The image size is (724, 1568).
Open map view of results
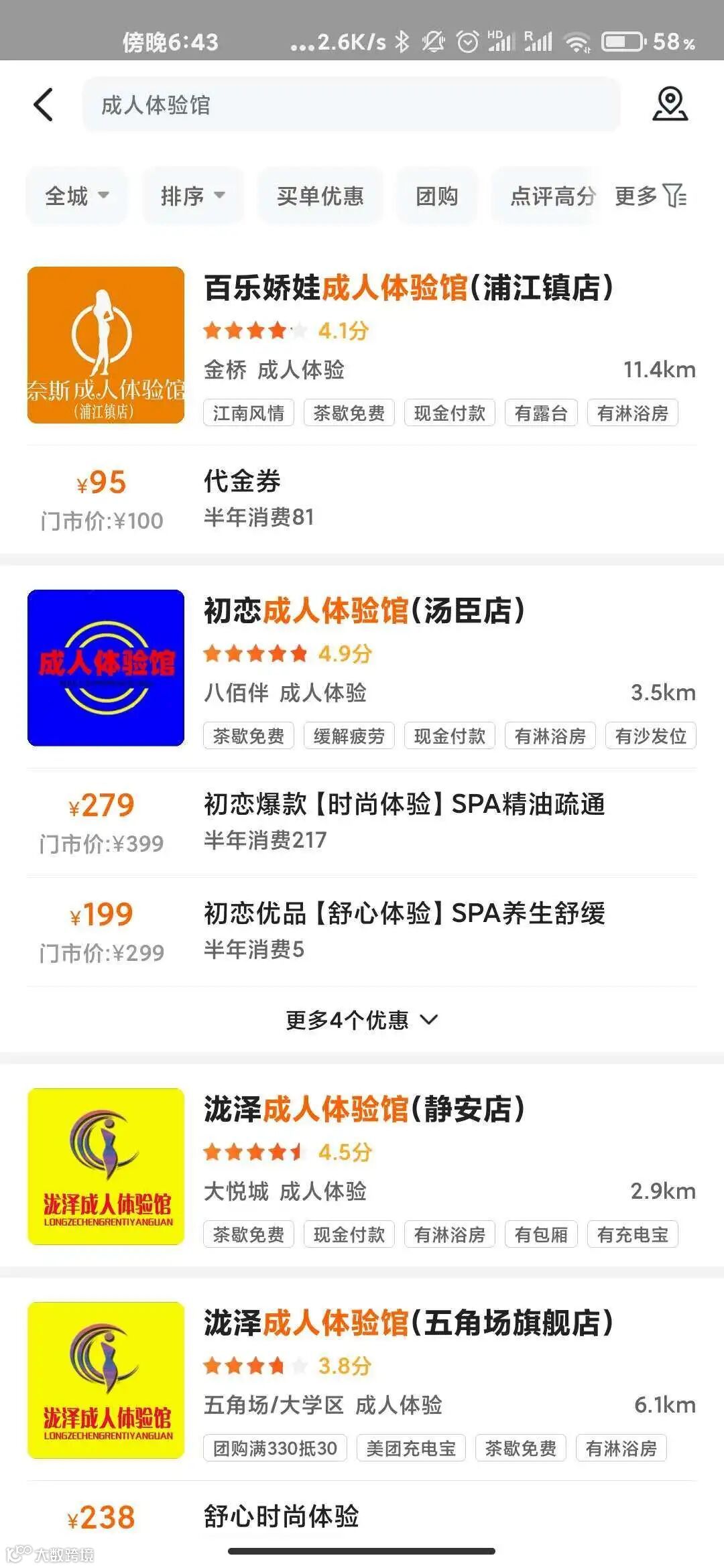(670, 105)
